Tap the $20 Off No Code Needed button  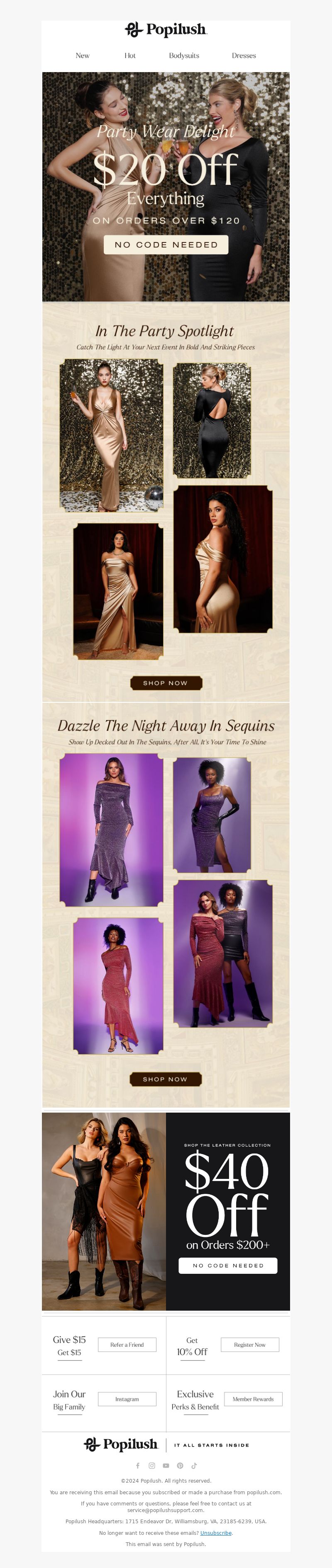[166, 245]
